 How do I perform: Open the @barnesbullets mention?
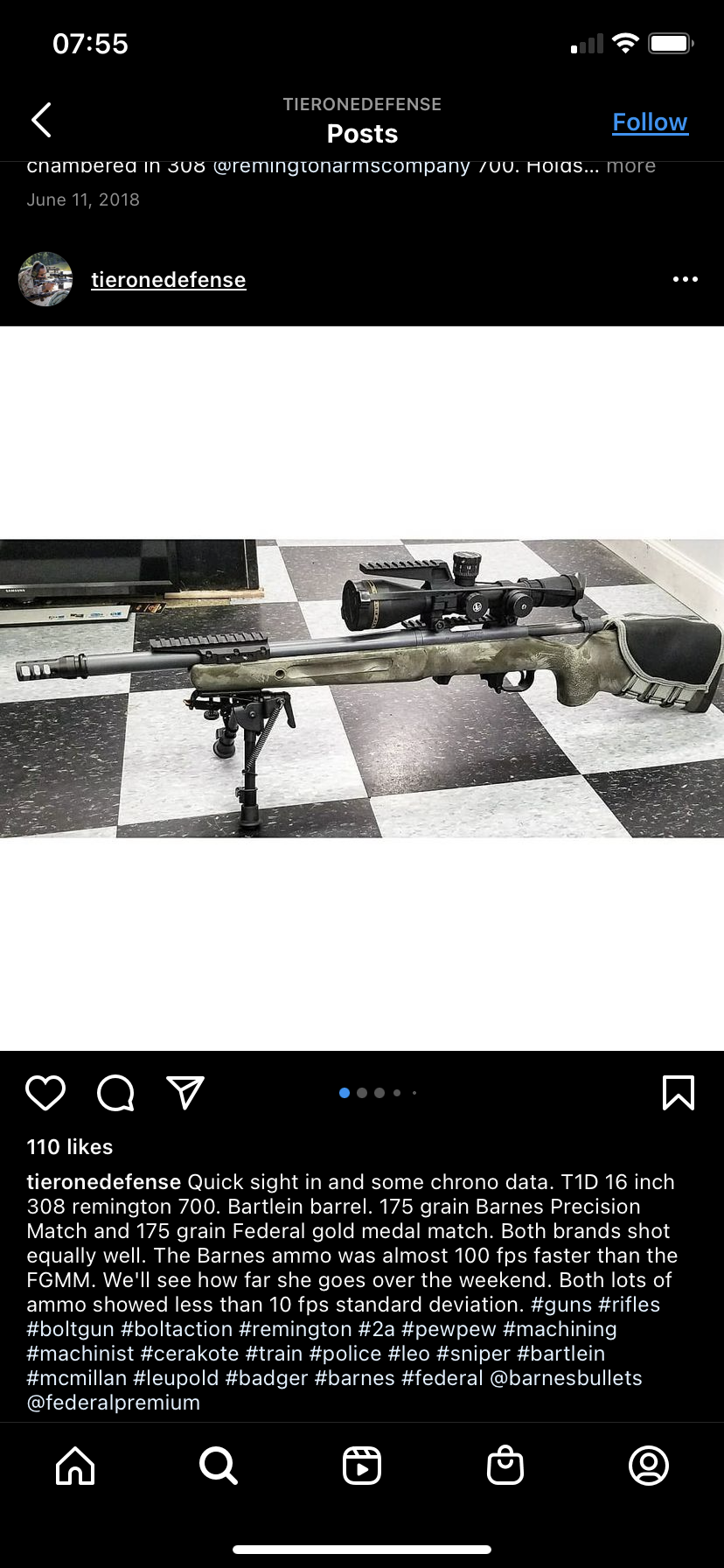pyautogui.click(x=566, y=1378)
